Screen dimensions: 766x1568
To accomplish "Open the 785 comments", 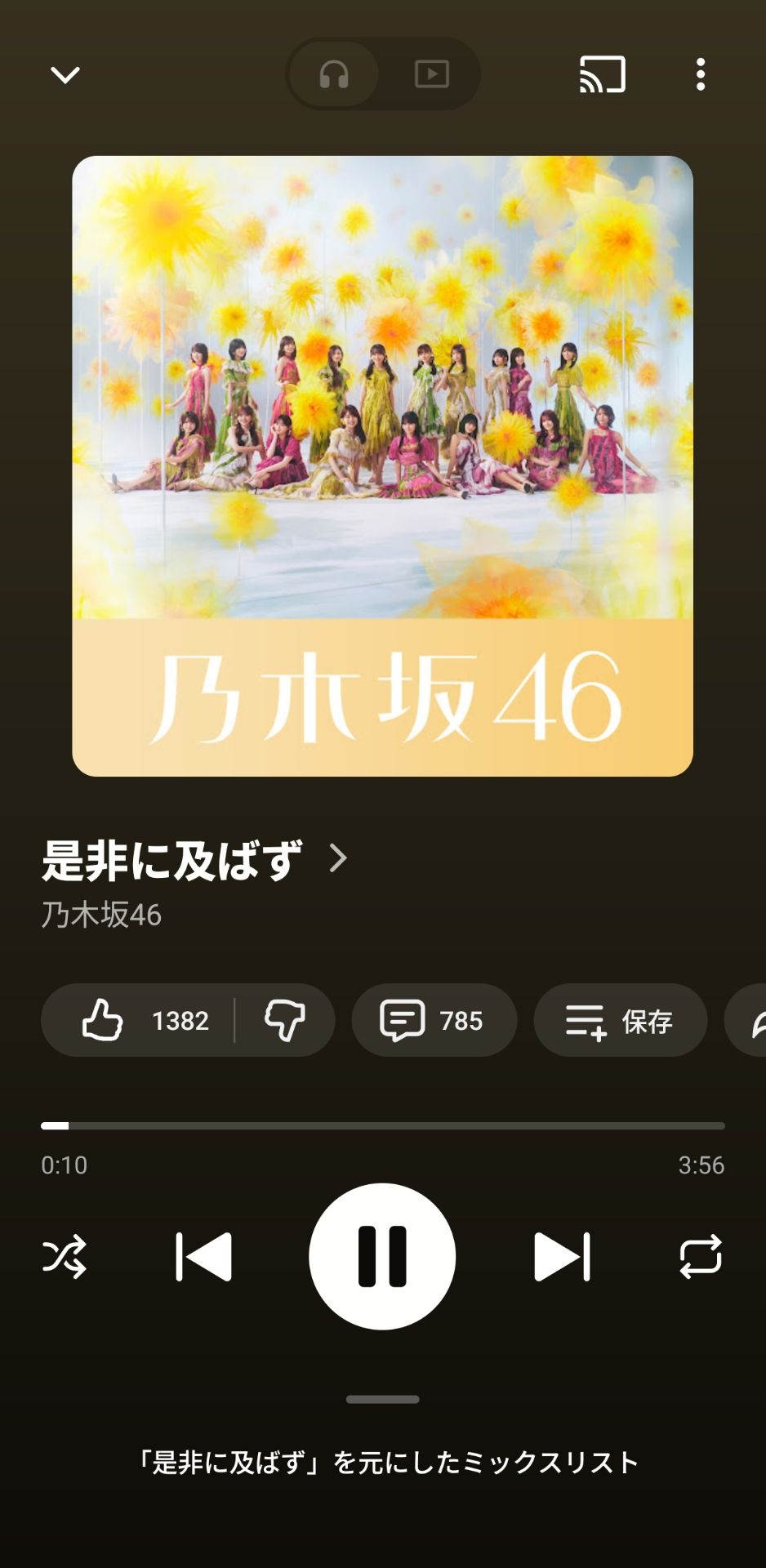I will click(434, 1020).
